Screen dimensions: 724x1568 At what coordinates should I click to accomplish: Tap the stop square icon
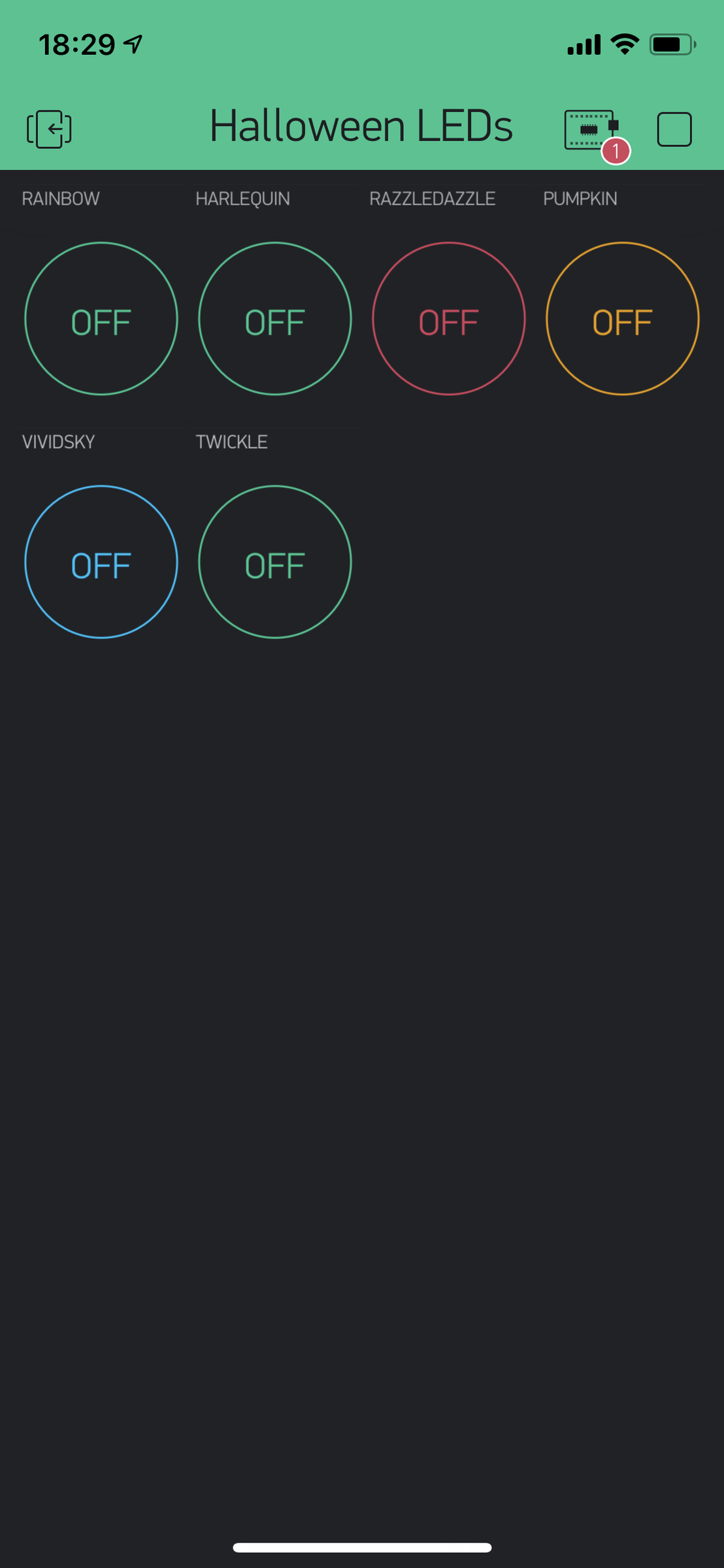(674, 129)
